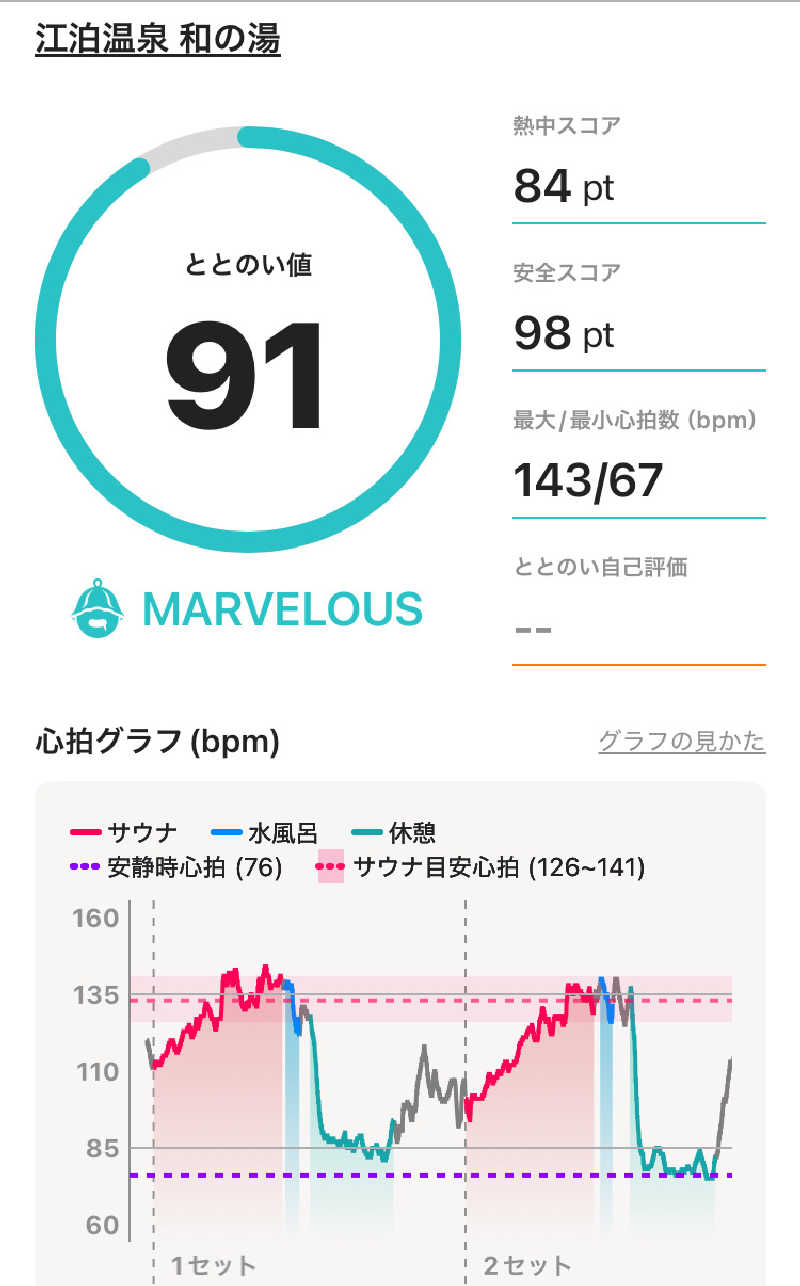Open the グラフの見かた graph guide
This screenshot has width=800, height=1286.
tap(681, 741)
